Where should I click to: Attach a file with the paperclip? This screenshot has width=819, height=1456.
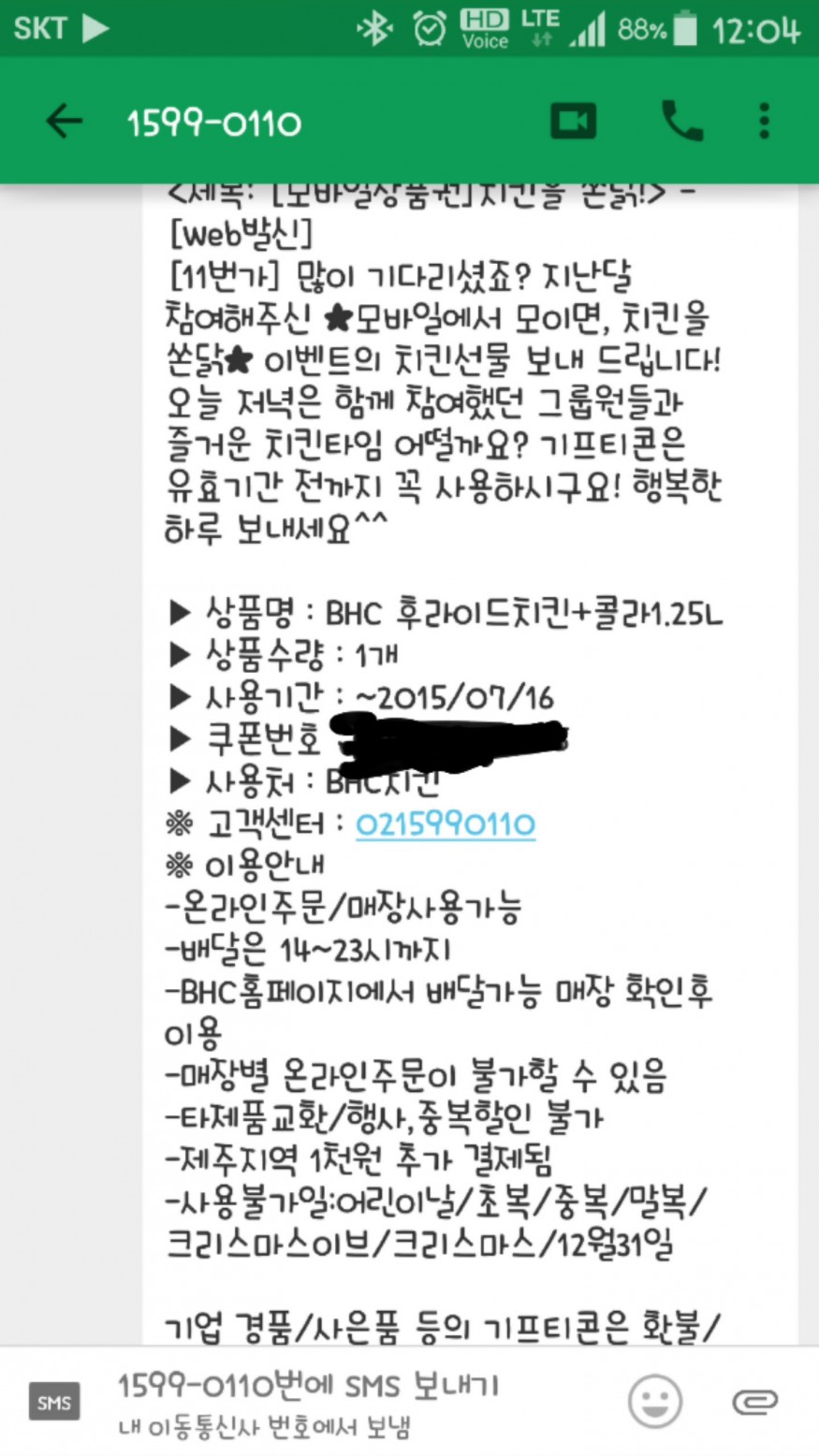point(754,1402)
